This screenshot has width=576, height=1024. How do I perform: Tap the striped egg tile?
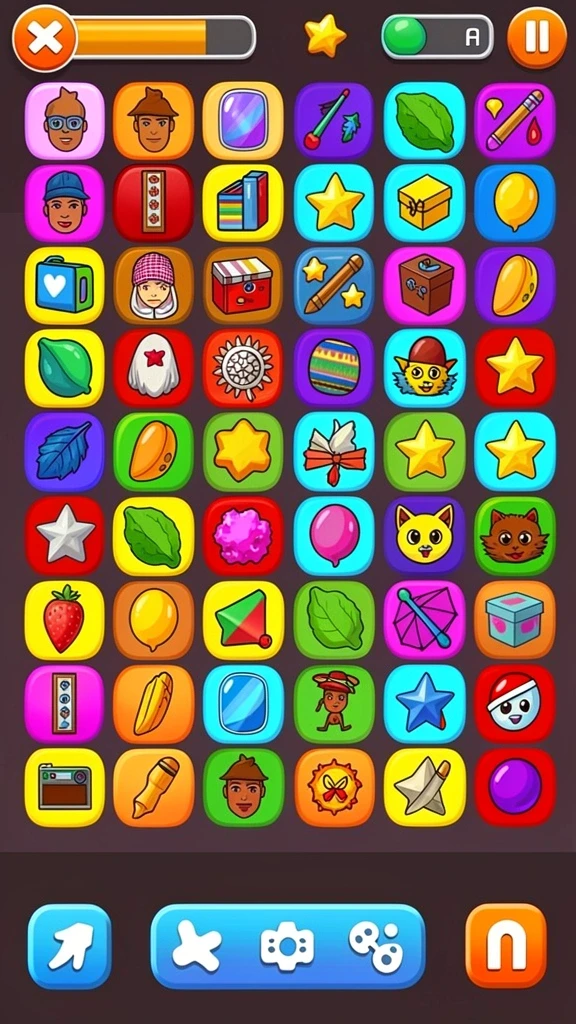(x=334, y=368)
